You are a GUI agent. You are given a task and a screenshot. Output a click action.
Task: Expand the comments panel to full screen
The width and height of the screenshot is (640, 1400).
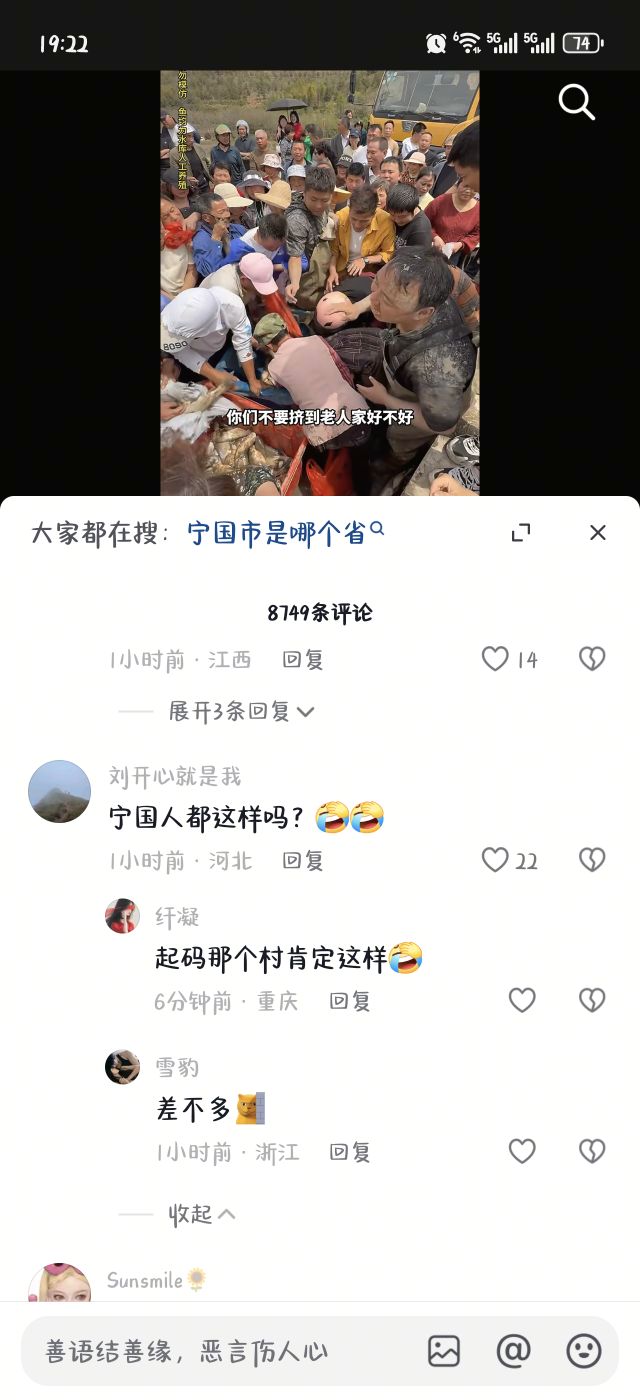point(521,533)
